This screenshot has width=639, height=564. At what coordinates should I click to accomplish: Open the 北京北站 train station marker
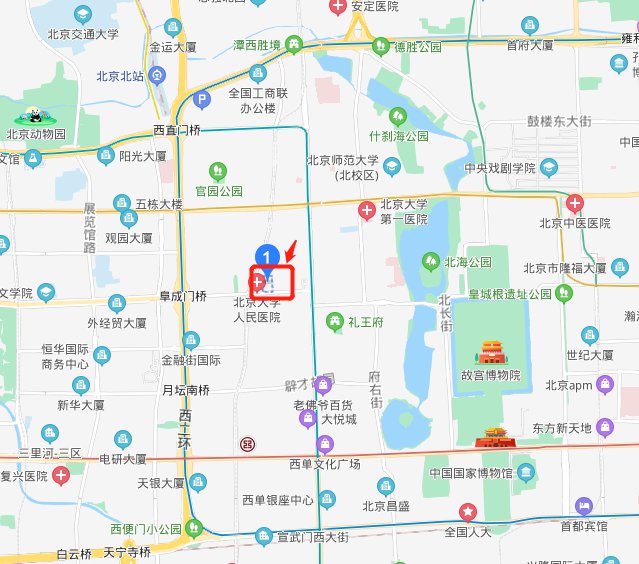pos(159,75)
